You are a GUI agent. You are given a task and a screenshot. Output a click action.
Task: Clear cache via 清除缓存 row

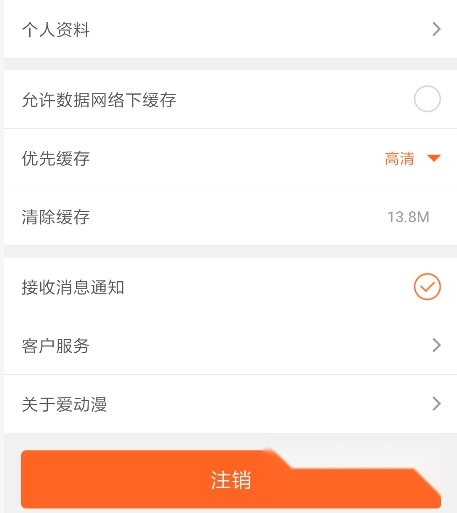230,217
